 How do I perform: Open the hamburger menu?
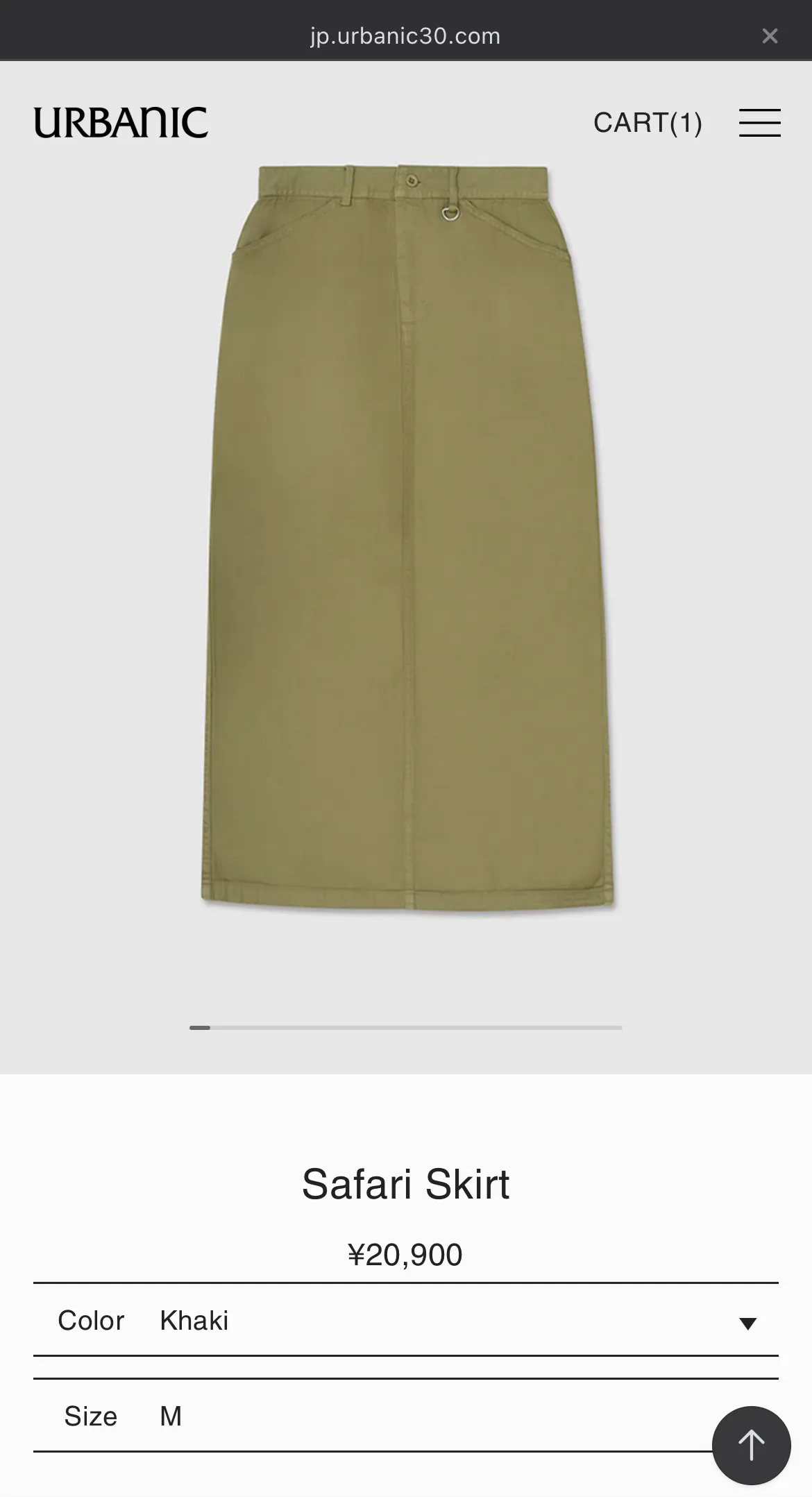coord(759,123)
